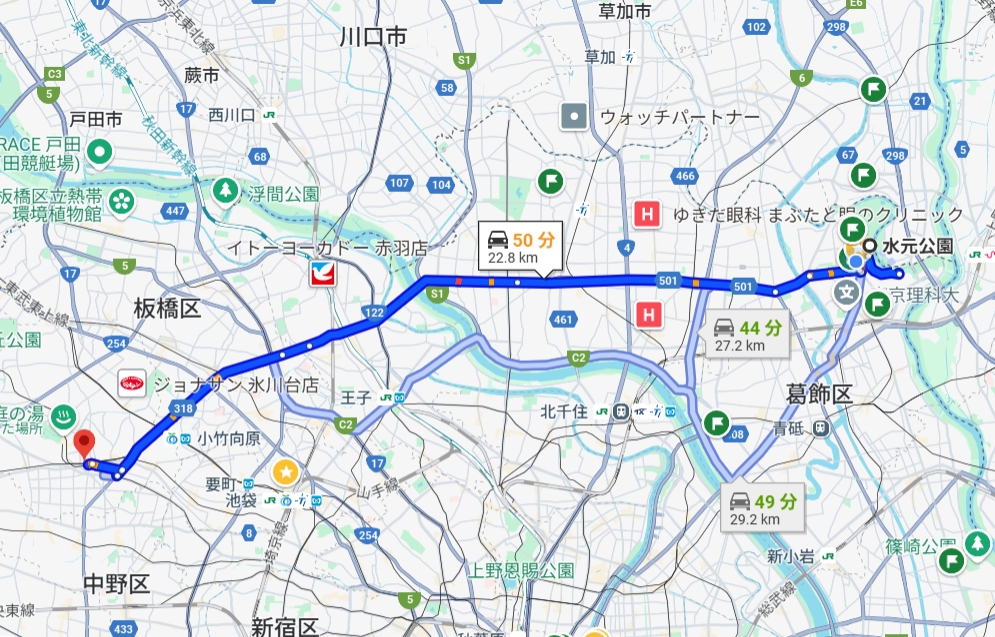The width and height of the screenshot is (995, 637).
Task: Open ウォッチパートナー place marker
Action: (574, 116)
